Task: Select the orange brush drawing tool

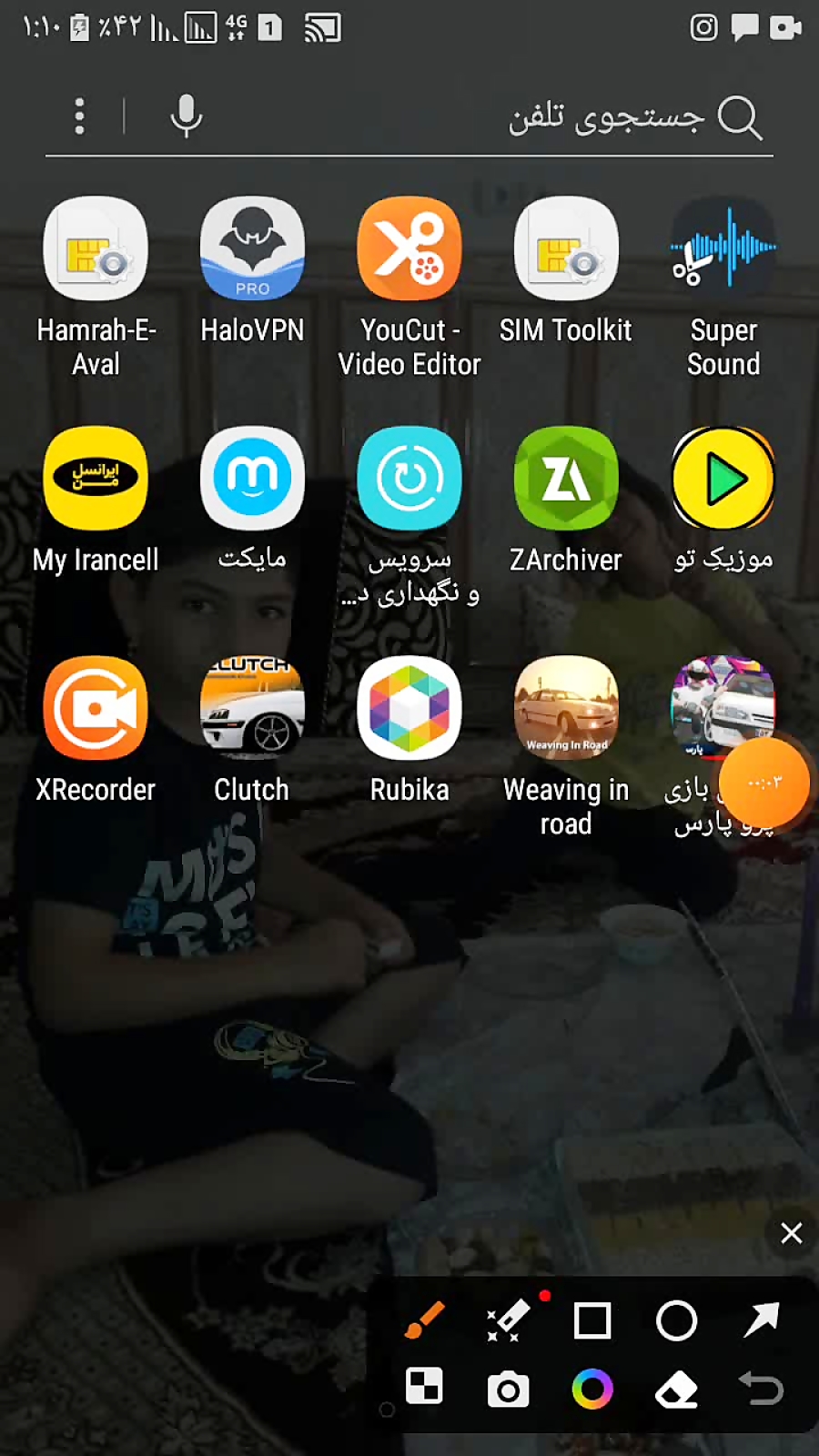Action: coord(424,1319)
